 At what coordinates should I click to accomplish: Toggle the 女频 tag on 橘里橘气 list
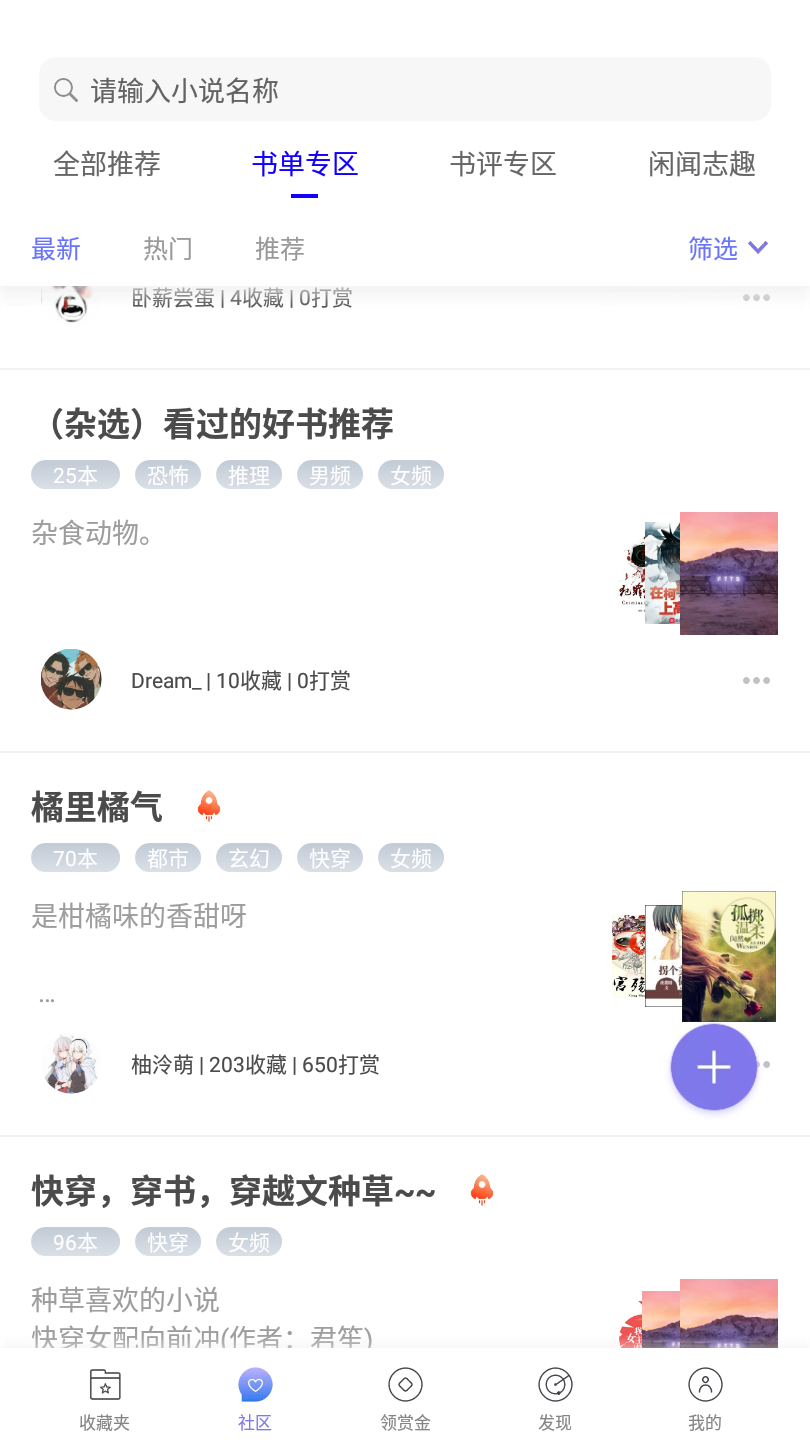(x=410, y=857)
